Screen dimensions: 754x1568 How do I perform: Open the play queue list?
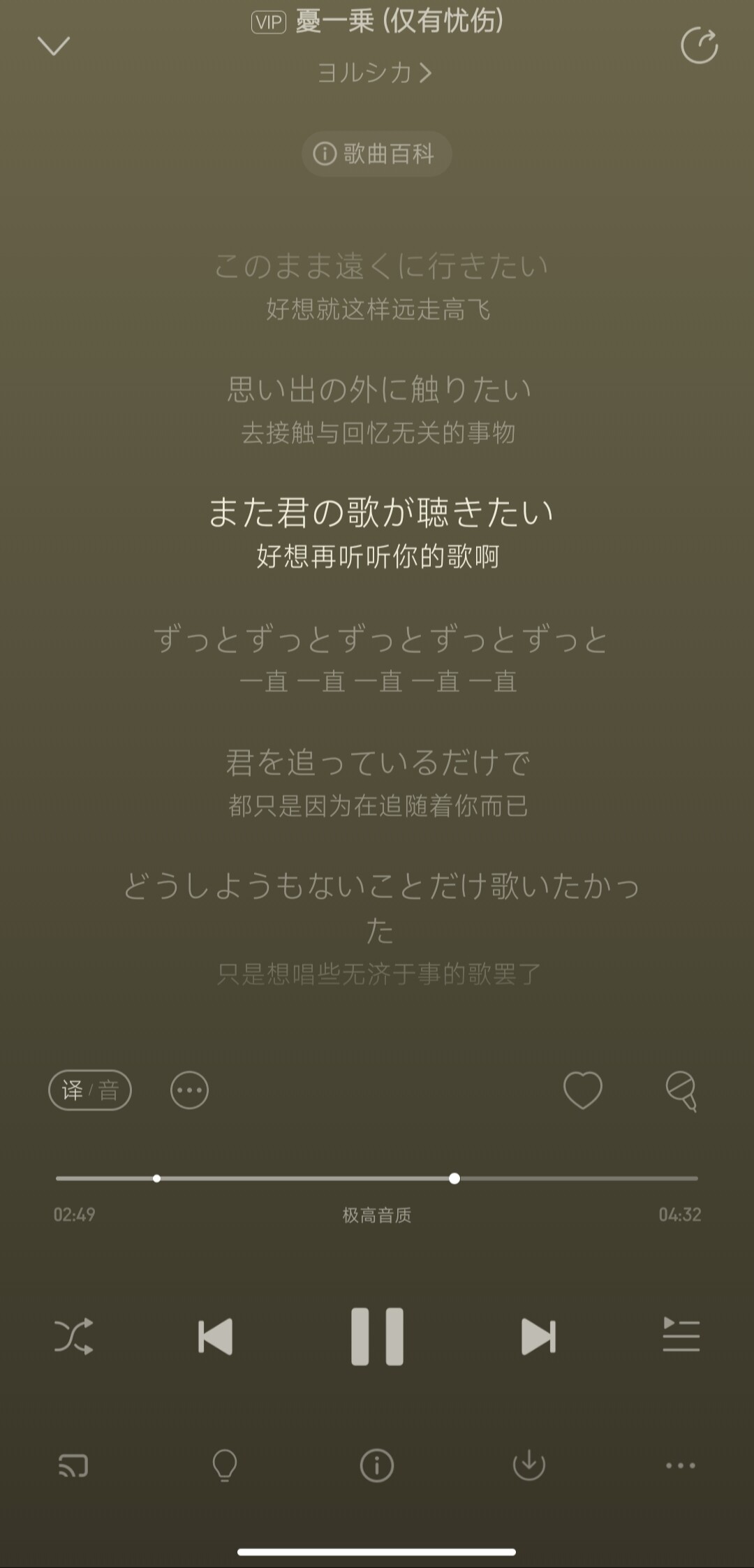coord(681,1334)
